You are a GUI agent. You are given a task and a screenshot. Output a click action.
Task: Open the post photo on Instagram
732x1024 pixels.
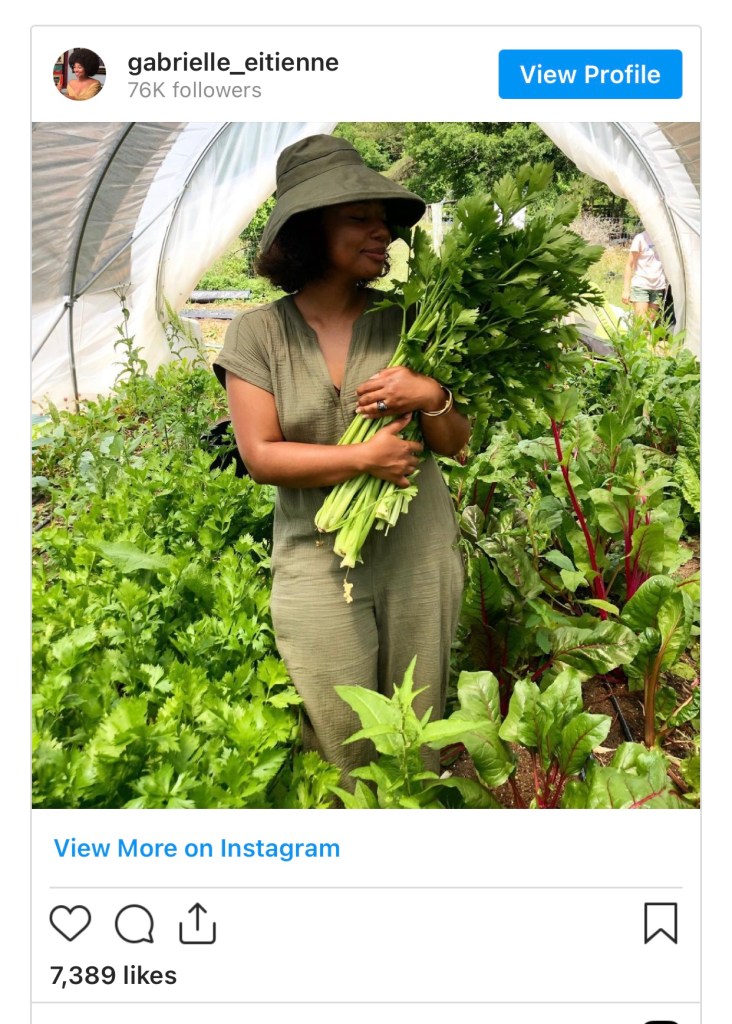(366, 465)
